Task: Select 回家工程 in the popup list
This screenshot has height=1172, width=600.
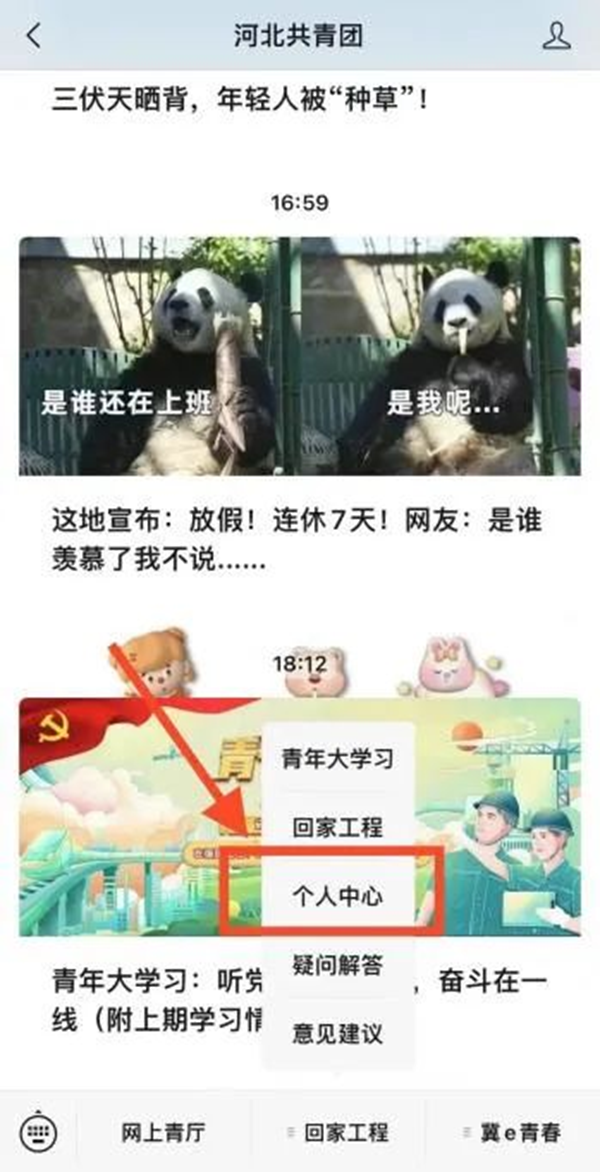Action: 337,827
